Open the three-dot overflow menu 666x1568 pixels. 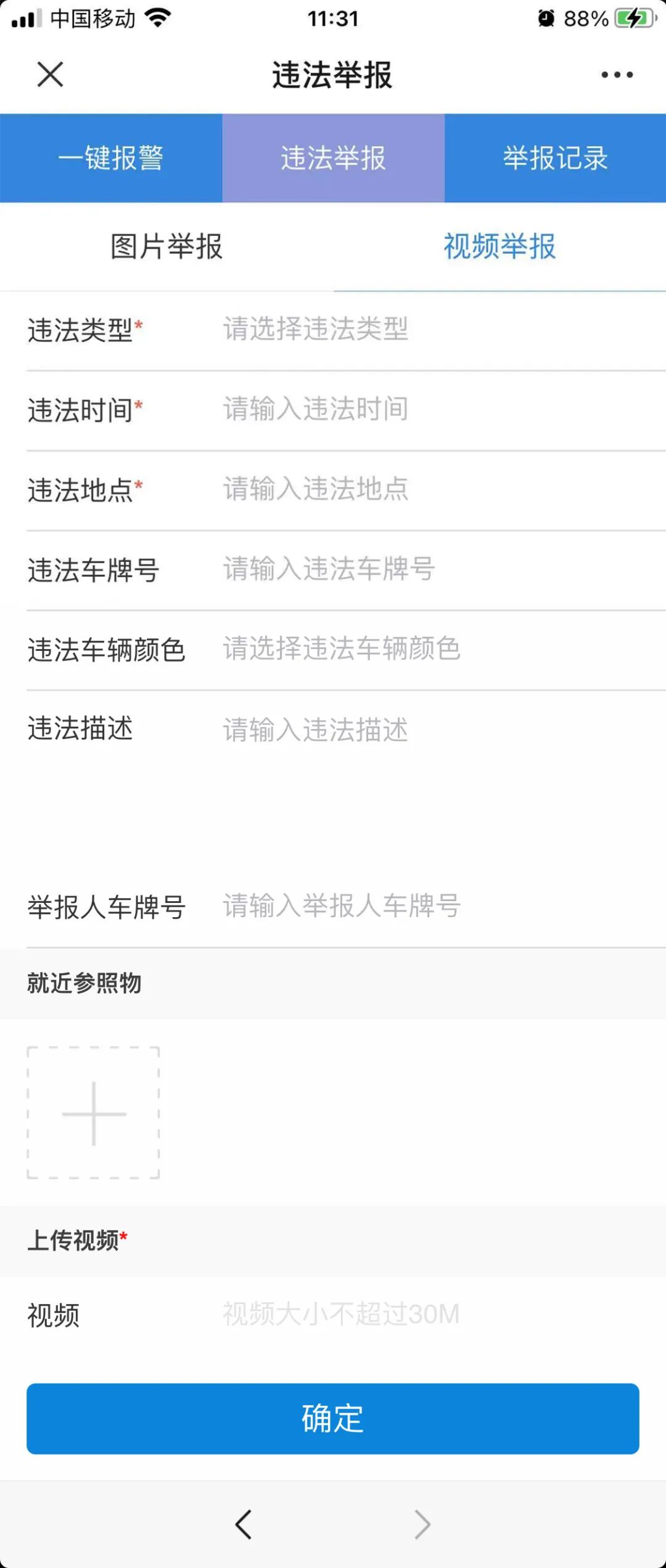[617, 75]
